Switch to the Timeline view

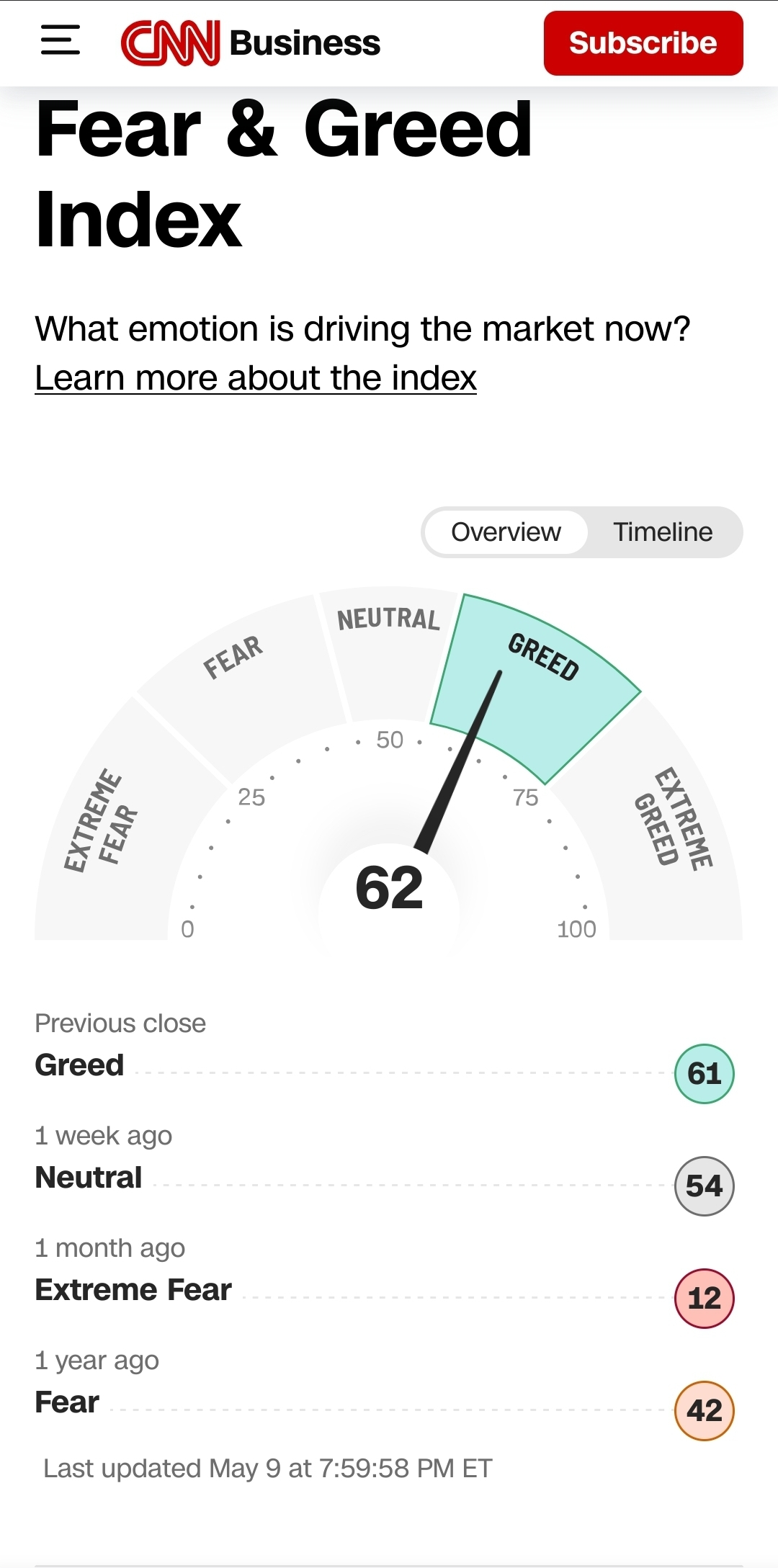pyautogui.click(x=663, y=532)
